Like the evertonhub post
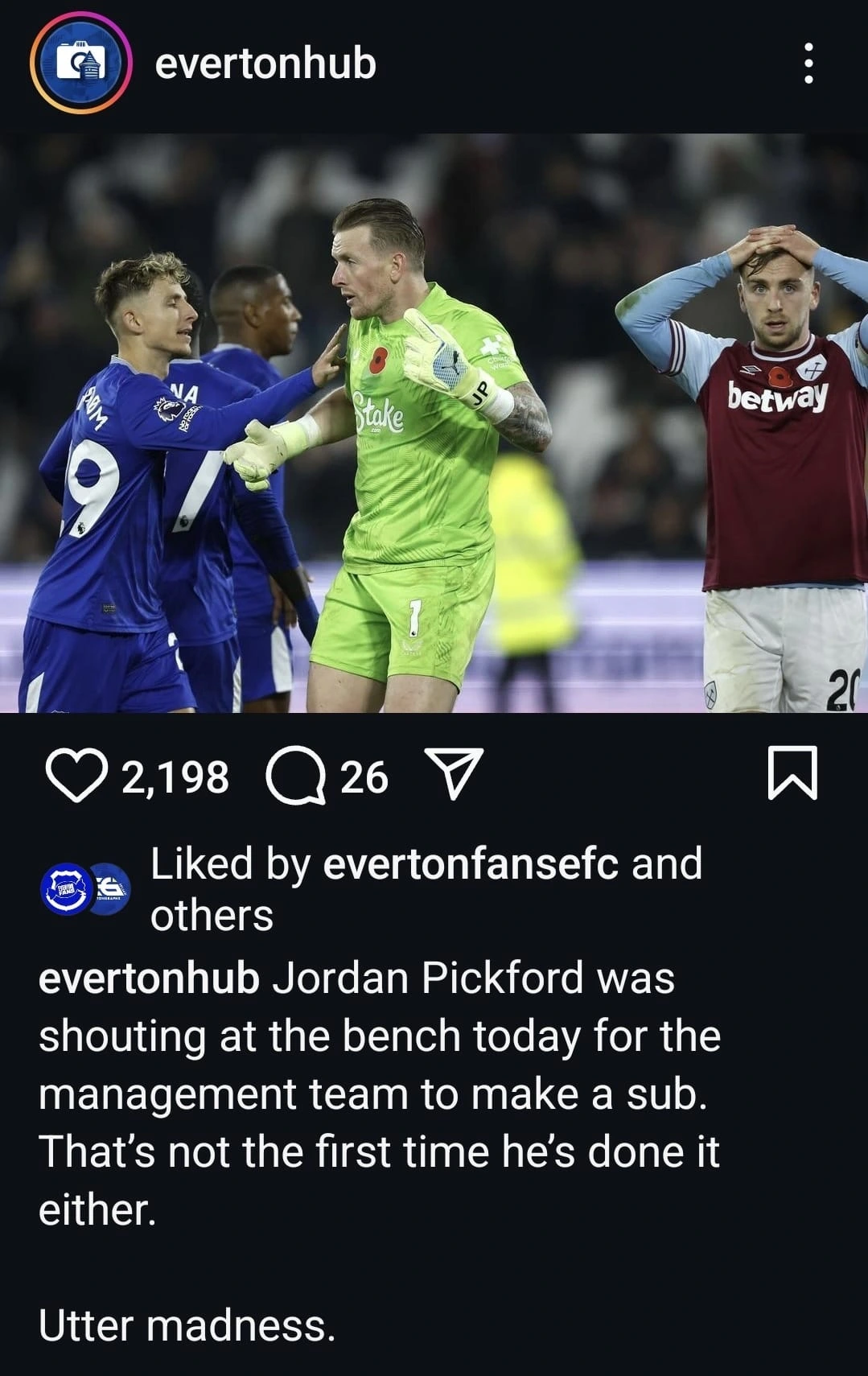The image size is (868, 1376). pos(77,777)
